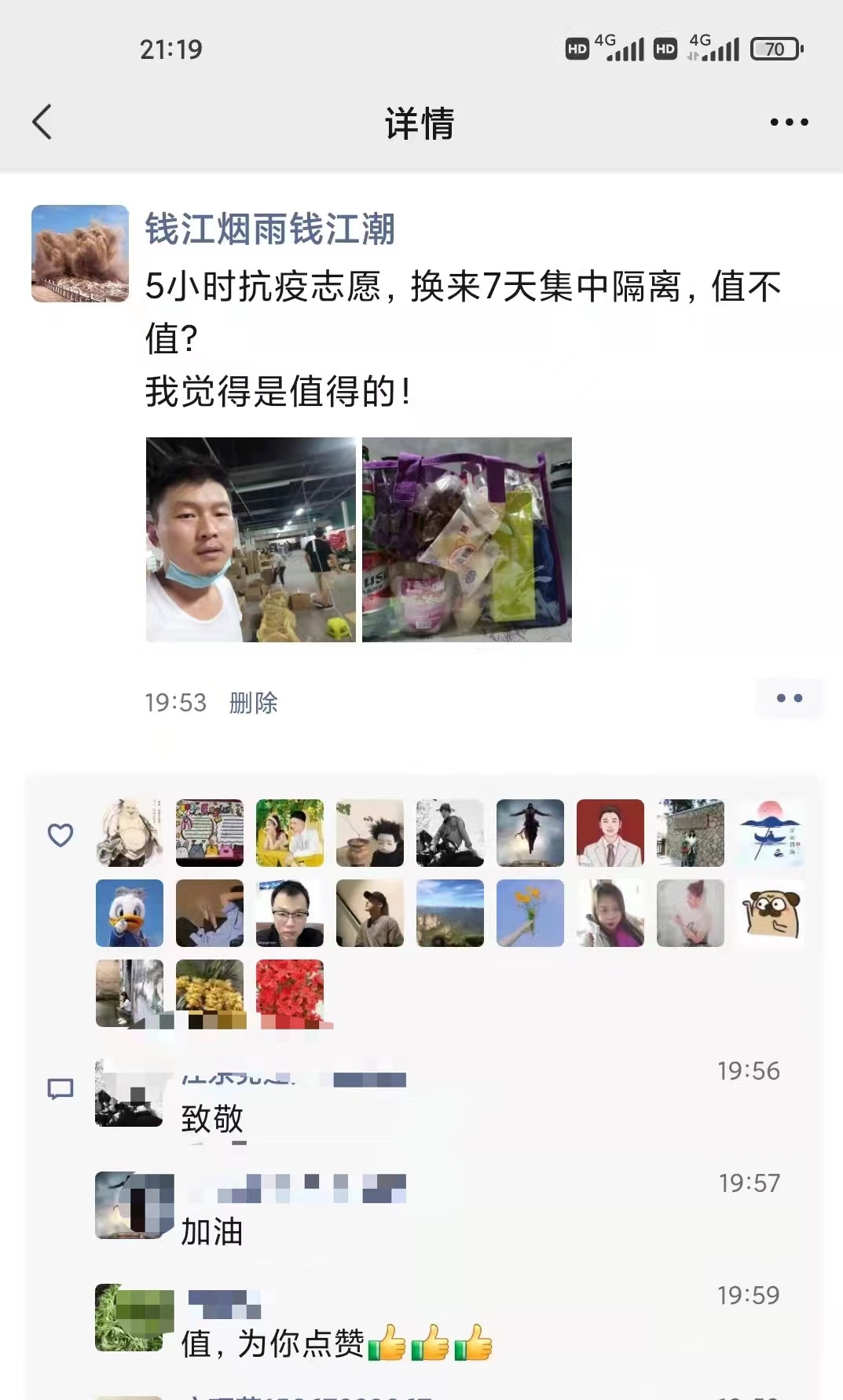
Task: Open the red-background portrait liker's profile
Action: pos(610,833)
